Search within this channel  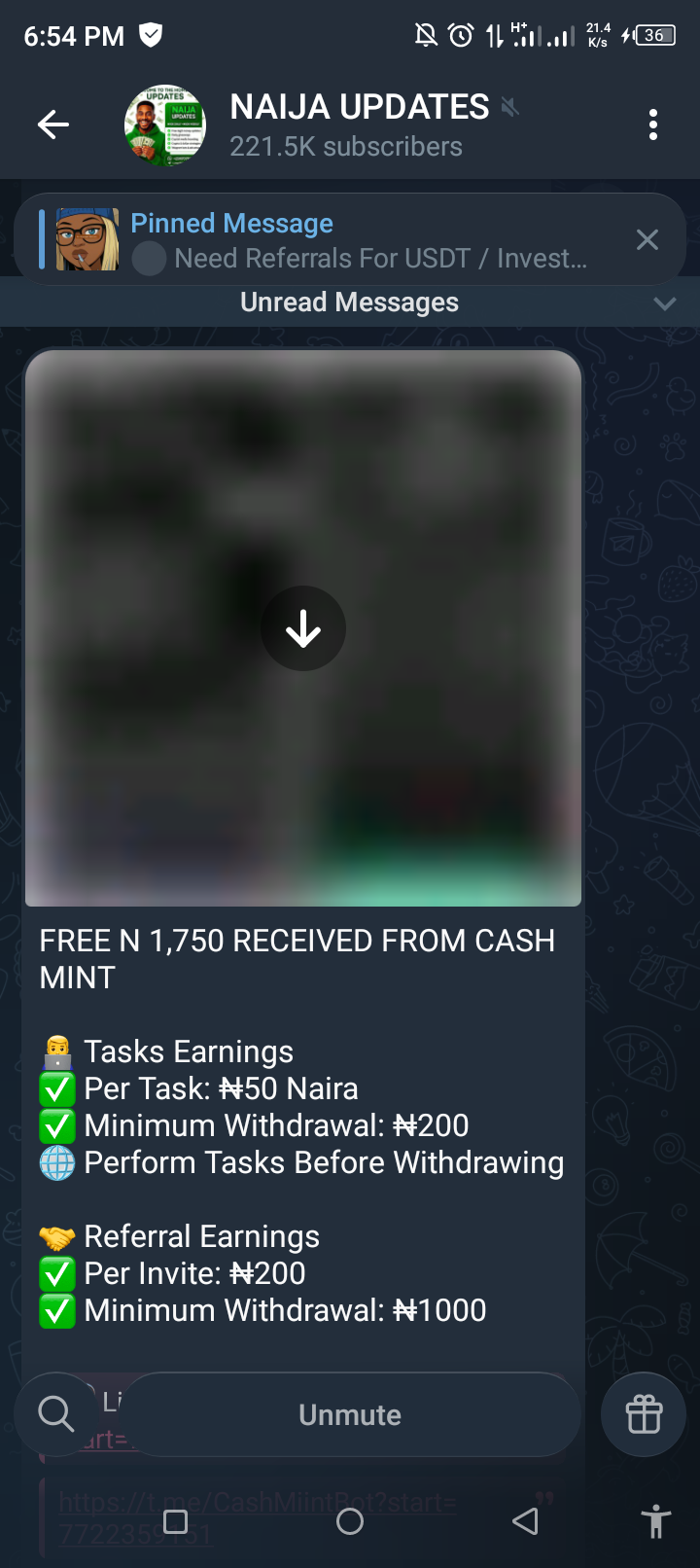point(55,1413)
